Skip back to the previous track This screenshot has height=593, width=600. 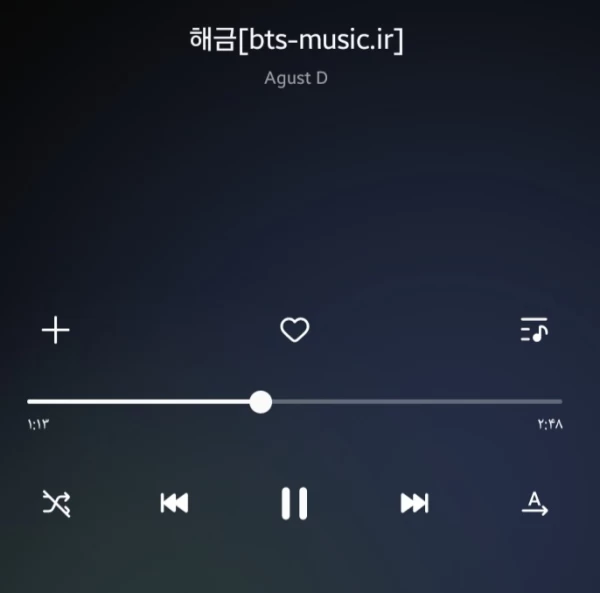174,503
